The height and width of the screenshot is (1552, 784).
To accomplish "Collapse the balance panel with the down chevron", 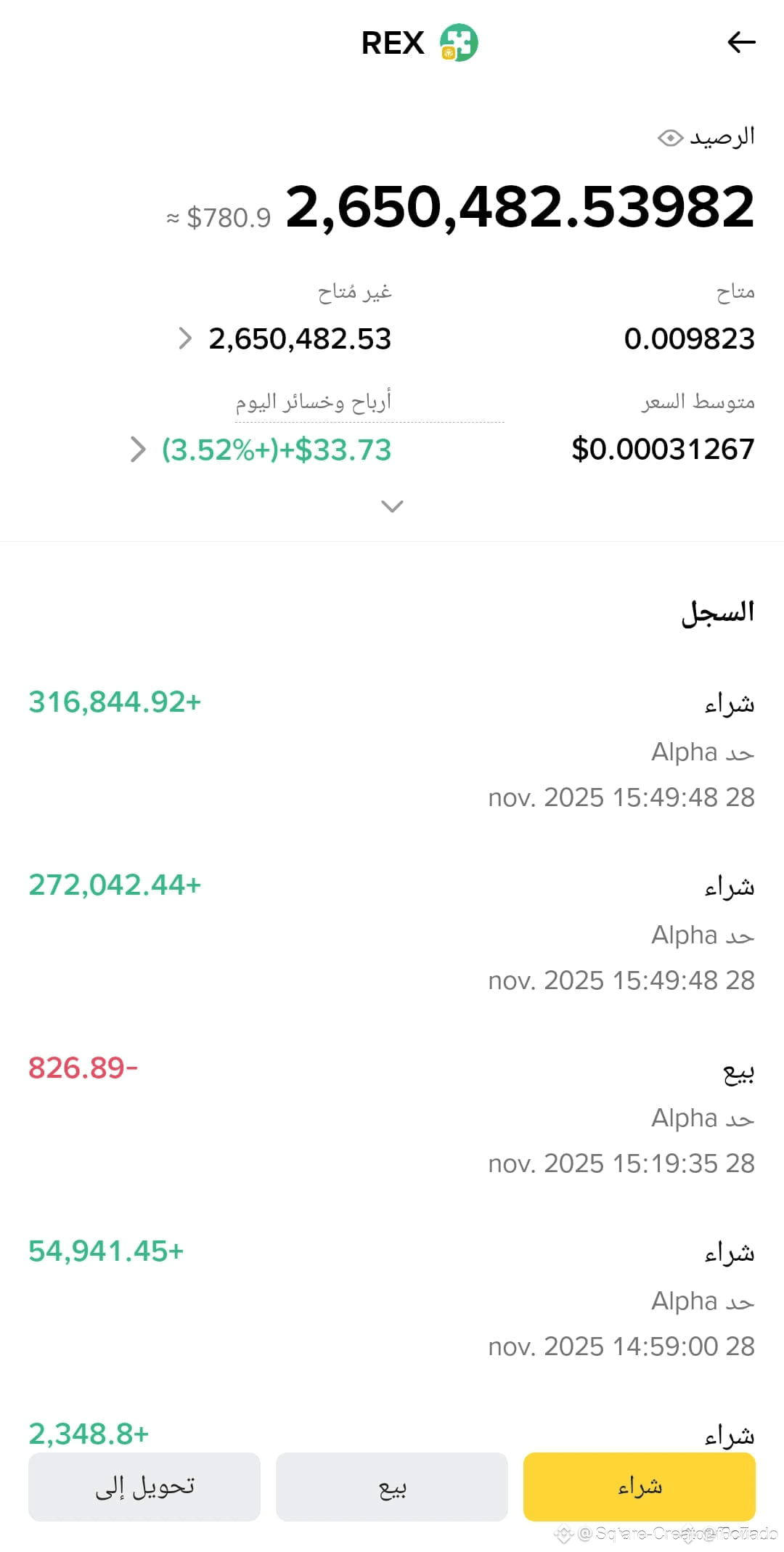I will point(392,506).
